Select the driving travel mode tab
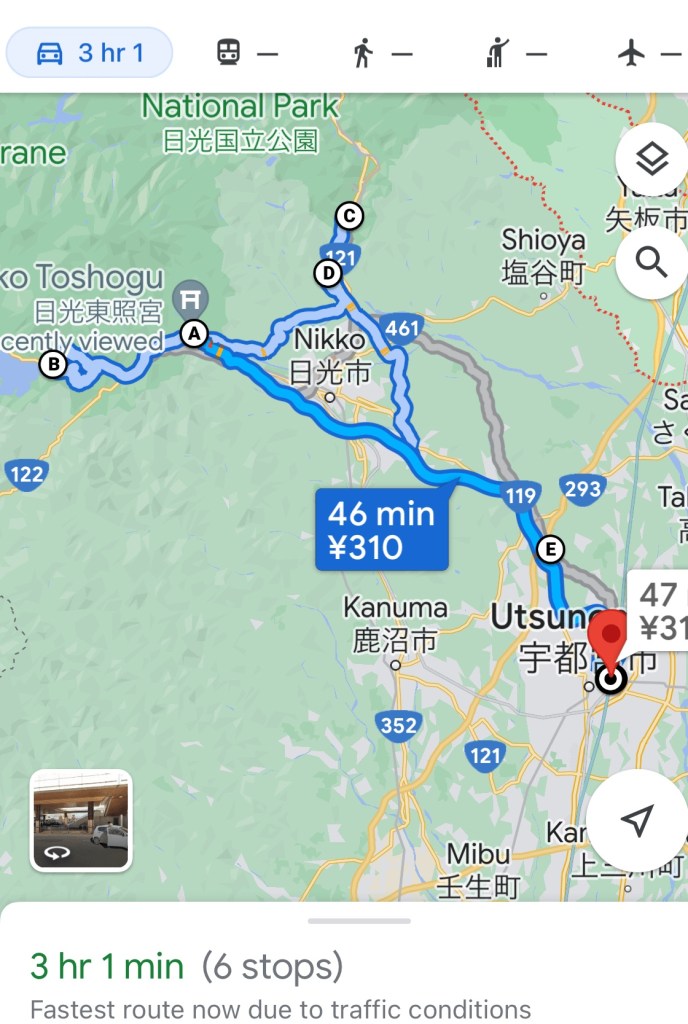The width and height of the screenshot is (688, 1024). (x=89, y=53)
